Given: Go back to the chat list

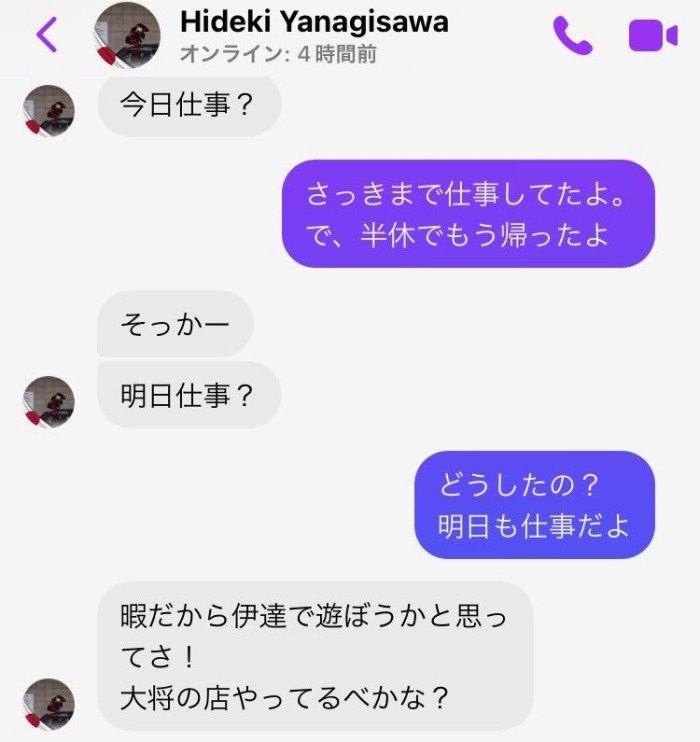Looking at the screenshot, I should (x=46, y=35).
